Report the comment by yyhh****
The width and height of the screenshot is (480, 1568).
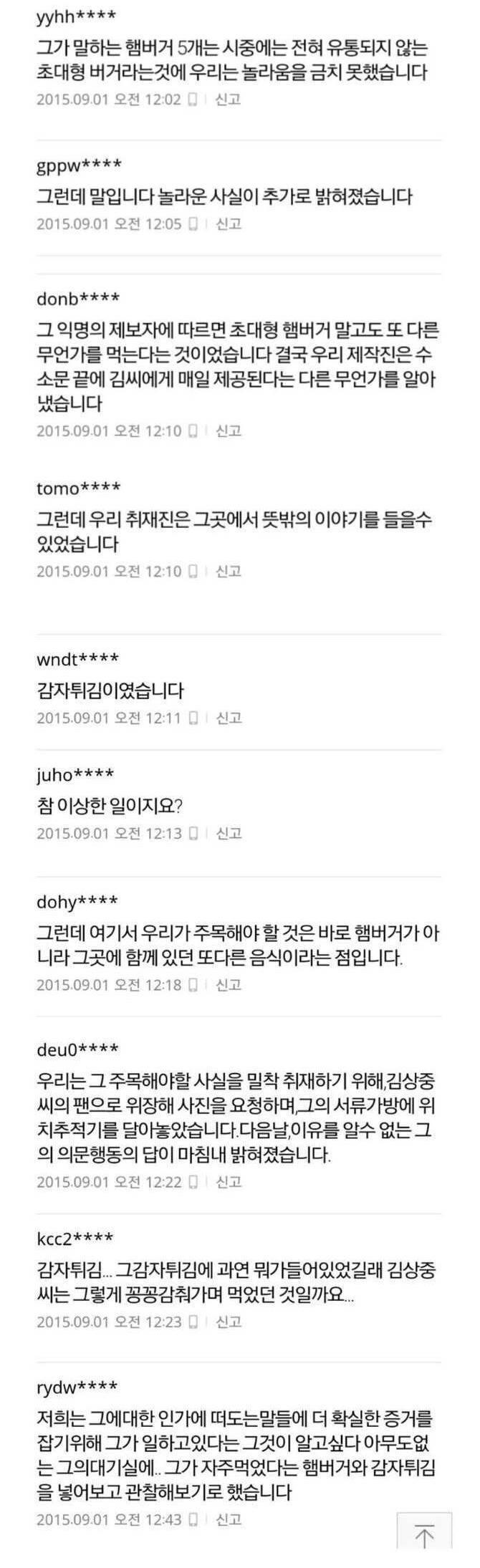point(228,99)
